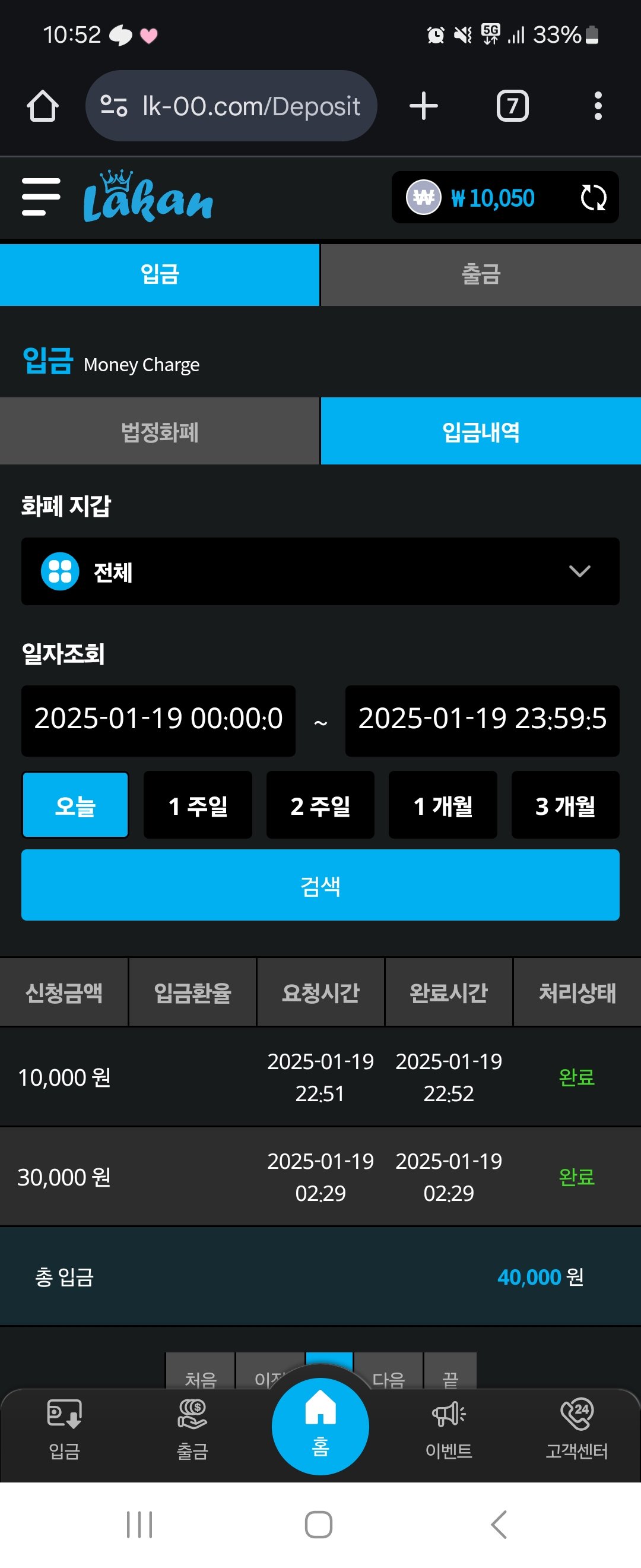
Task: Choose the 1 개월 date range
Action: click(443, 805)
